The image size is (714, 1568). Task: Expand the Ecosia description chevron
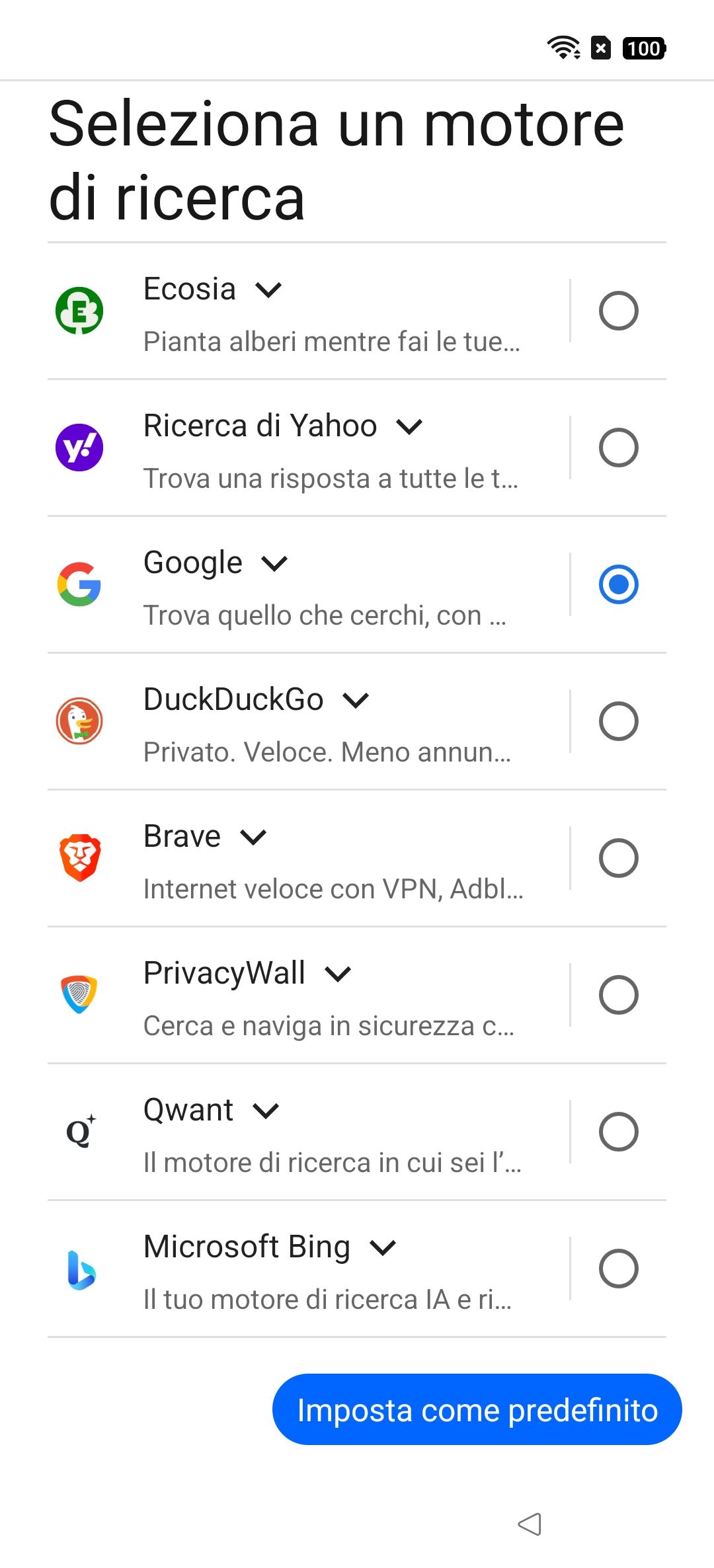click(x=268, y=290)
